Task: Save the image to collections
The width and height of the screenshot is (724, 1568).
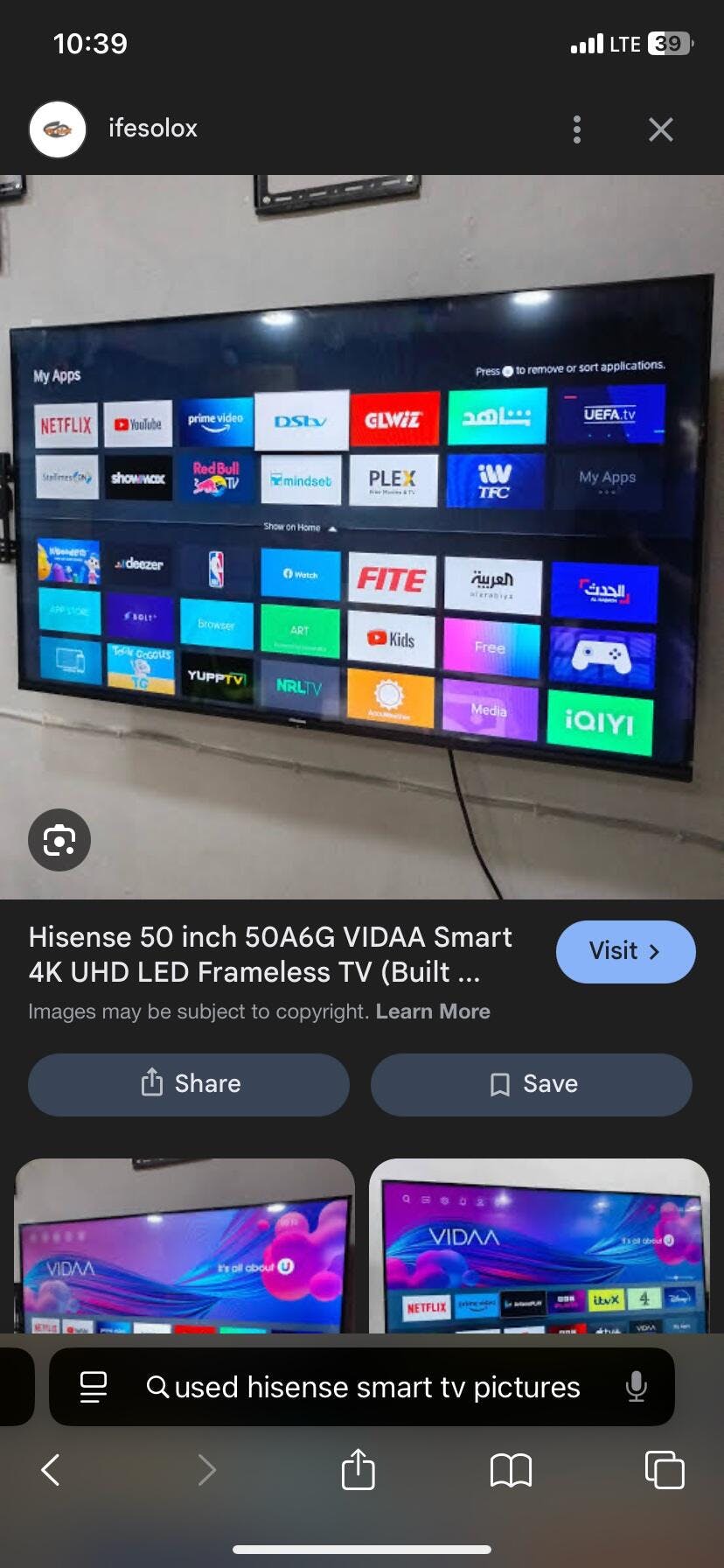Action: 532,1084
